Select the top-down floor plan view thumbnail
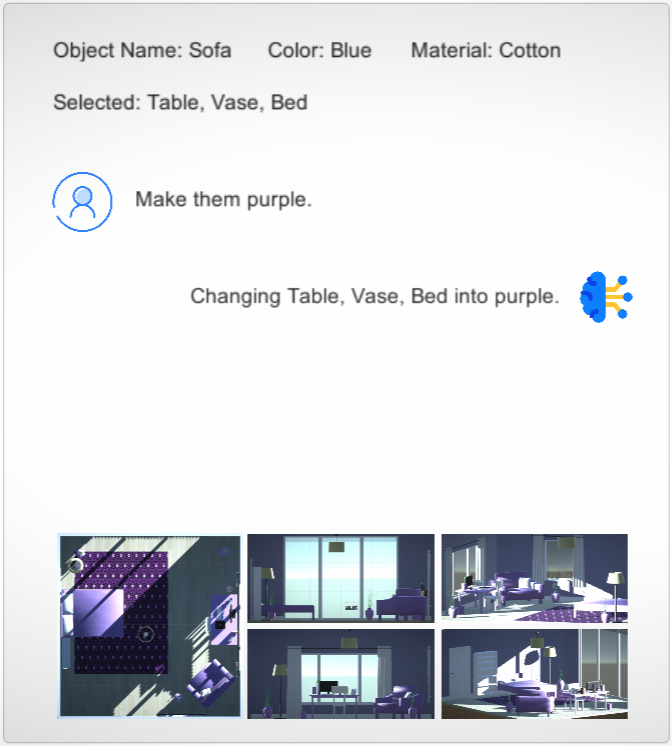This screenshot has width=672, height=746. 149,625
